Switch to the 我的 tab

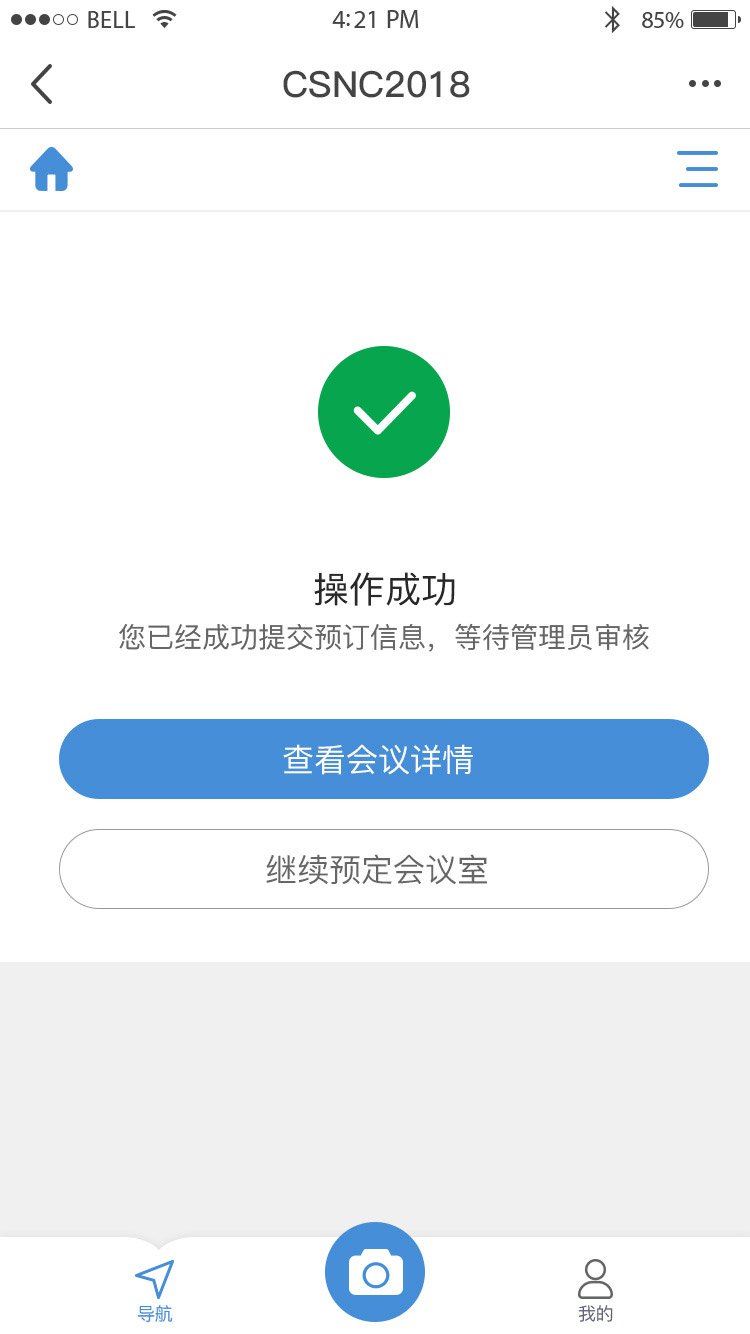(x=595, y=1291)
